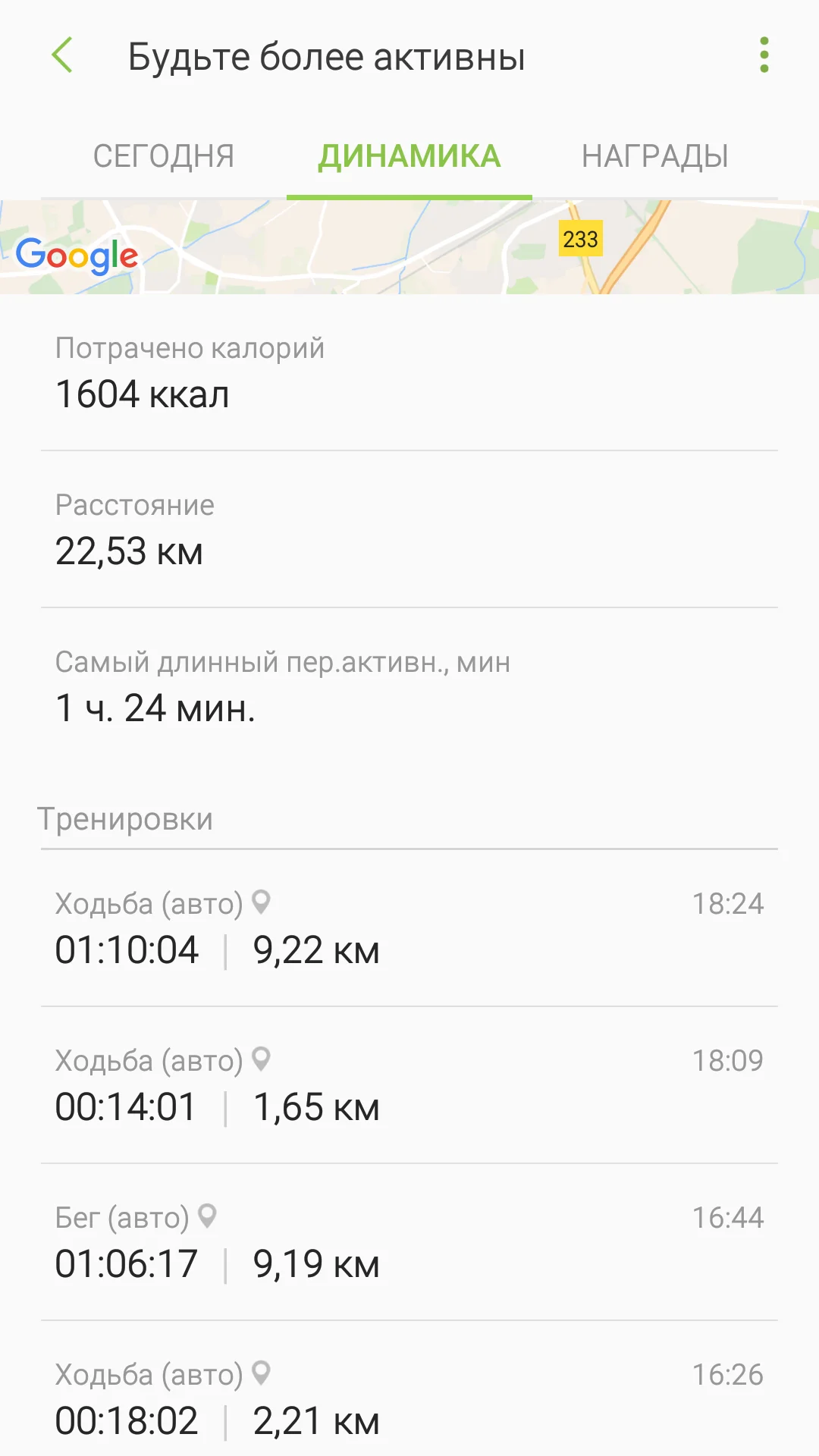Open the 18:24 Ходьба workout of 9,22 км
819x1456 pixels.
tap(409, 929)
